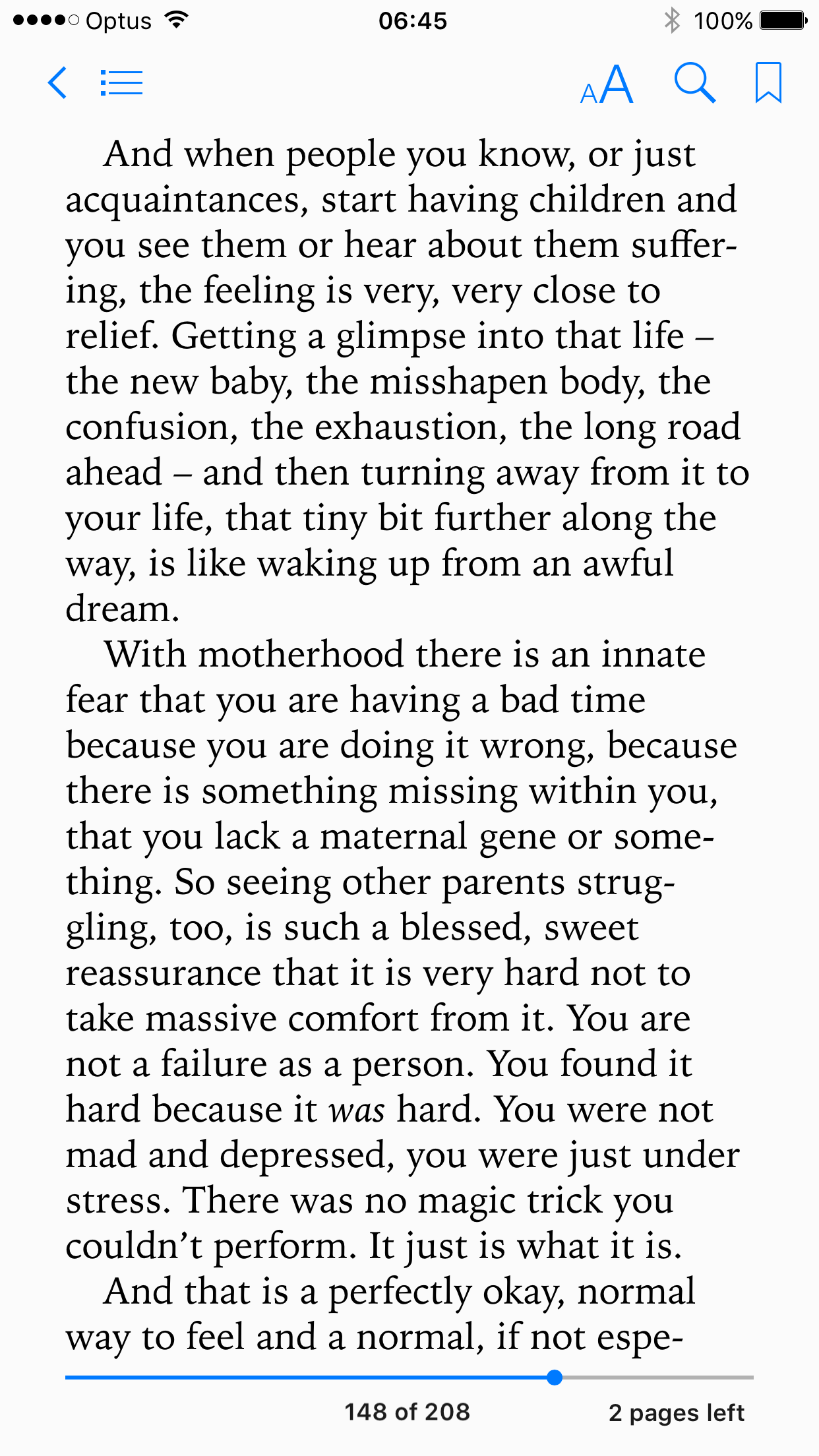Search within this book
The height and width of the screenshot is (1456, 819).
[x=694, y=83]
